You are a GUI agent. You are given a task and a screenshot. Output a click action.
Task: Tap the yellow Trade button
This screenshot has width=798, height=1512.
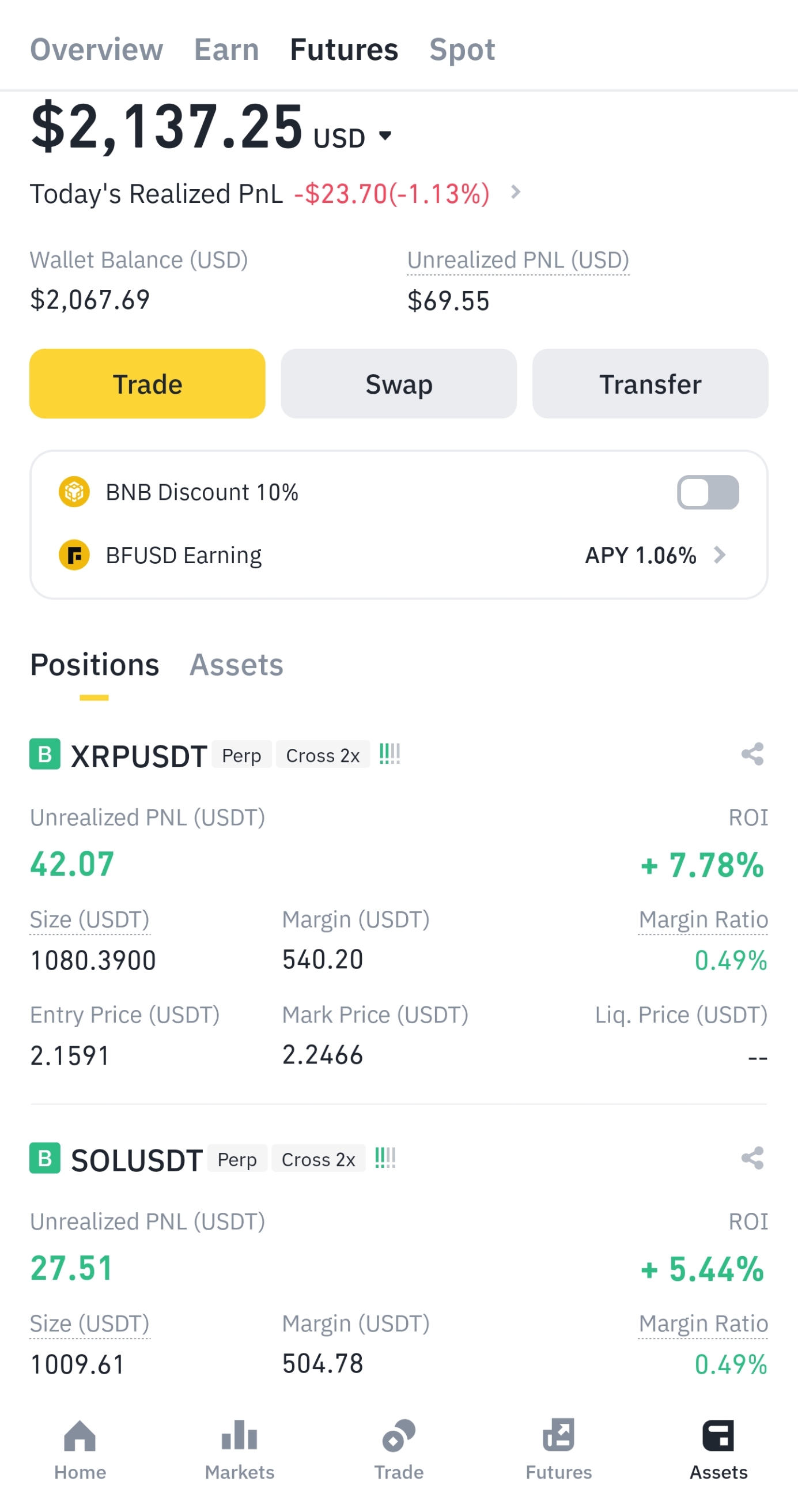pos(148,384)
